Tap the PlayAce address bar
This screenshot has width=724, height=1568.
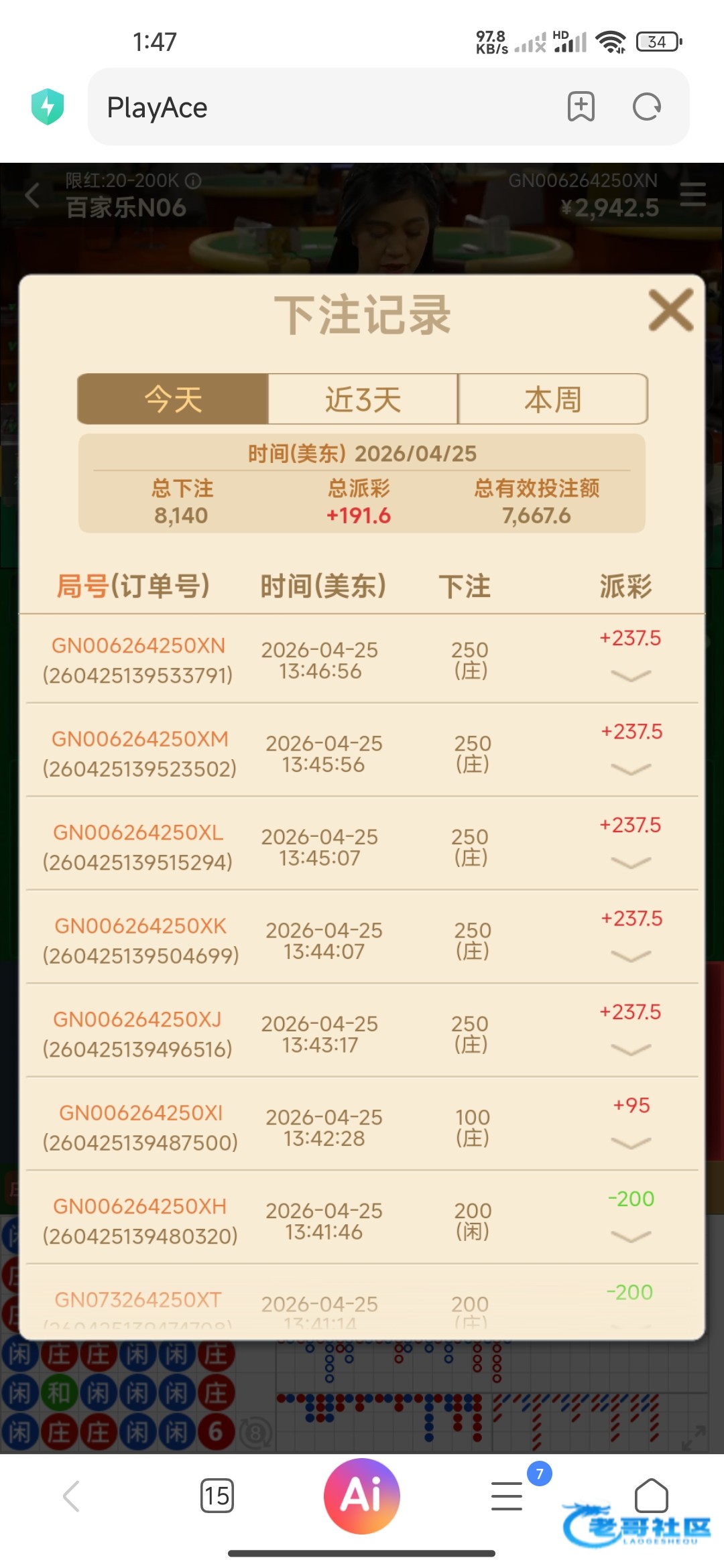point(322,107)
